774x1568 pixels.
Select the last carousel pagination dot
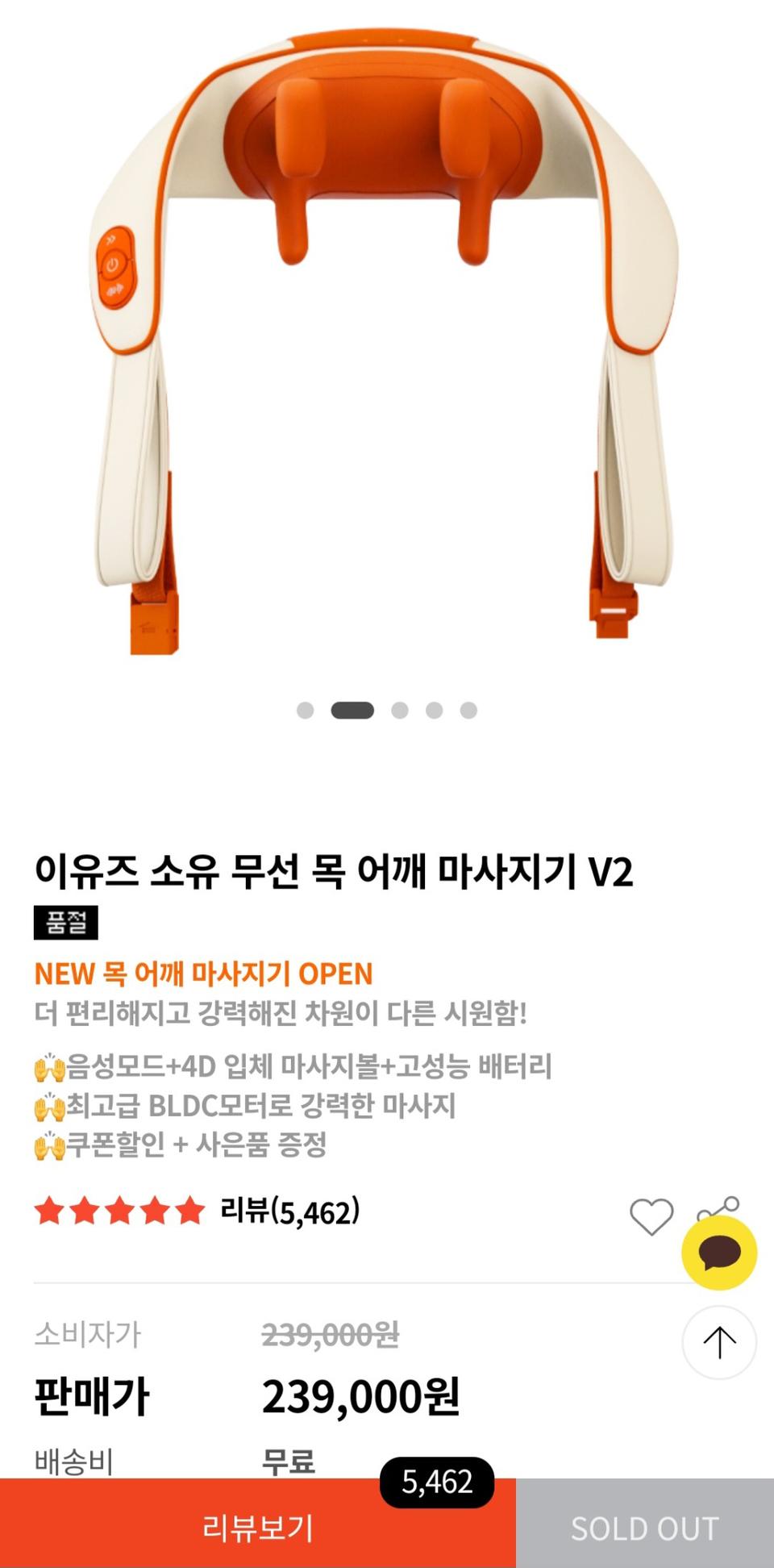coord(468,708)
